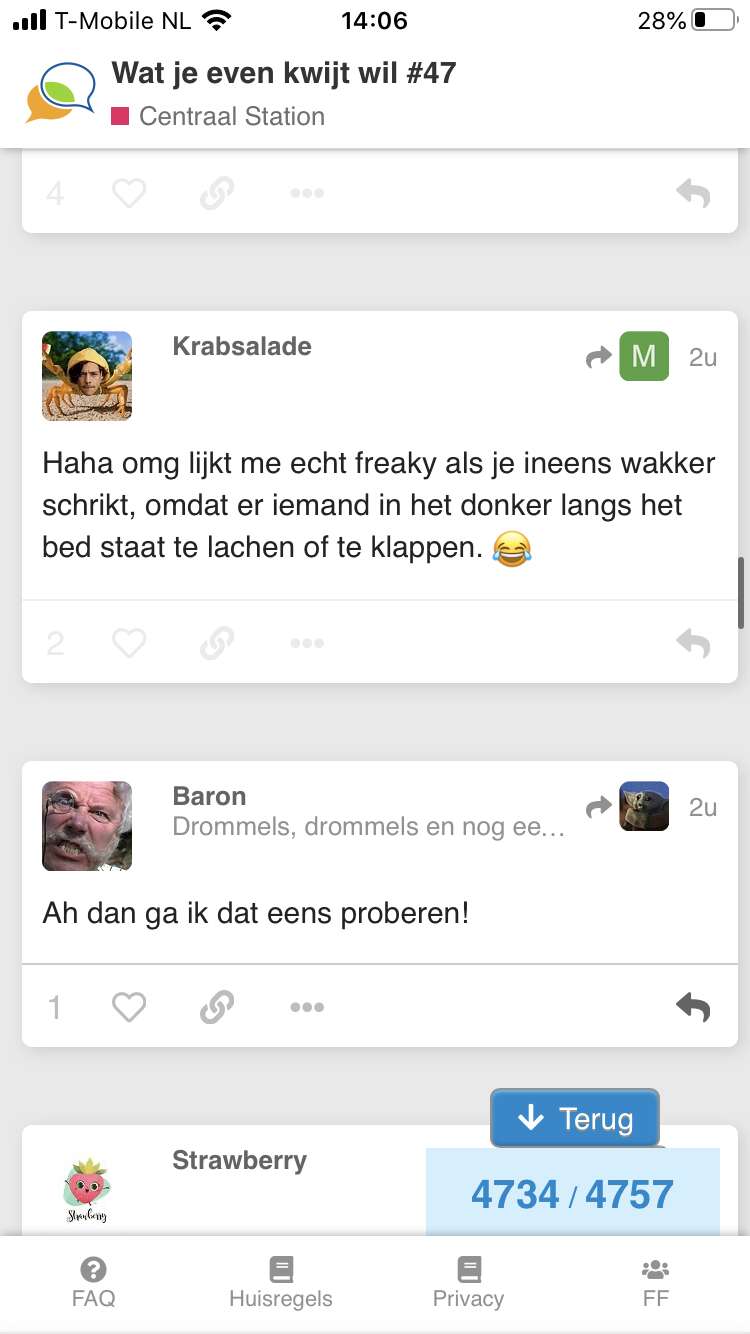Open the FAQ page
This screenshot has width=750, height=1334.
coord(93,1283)
